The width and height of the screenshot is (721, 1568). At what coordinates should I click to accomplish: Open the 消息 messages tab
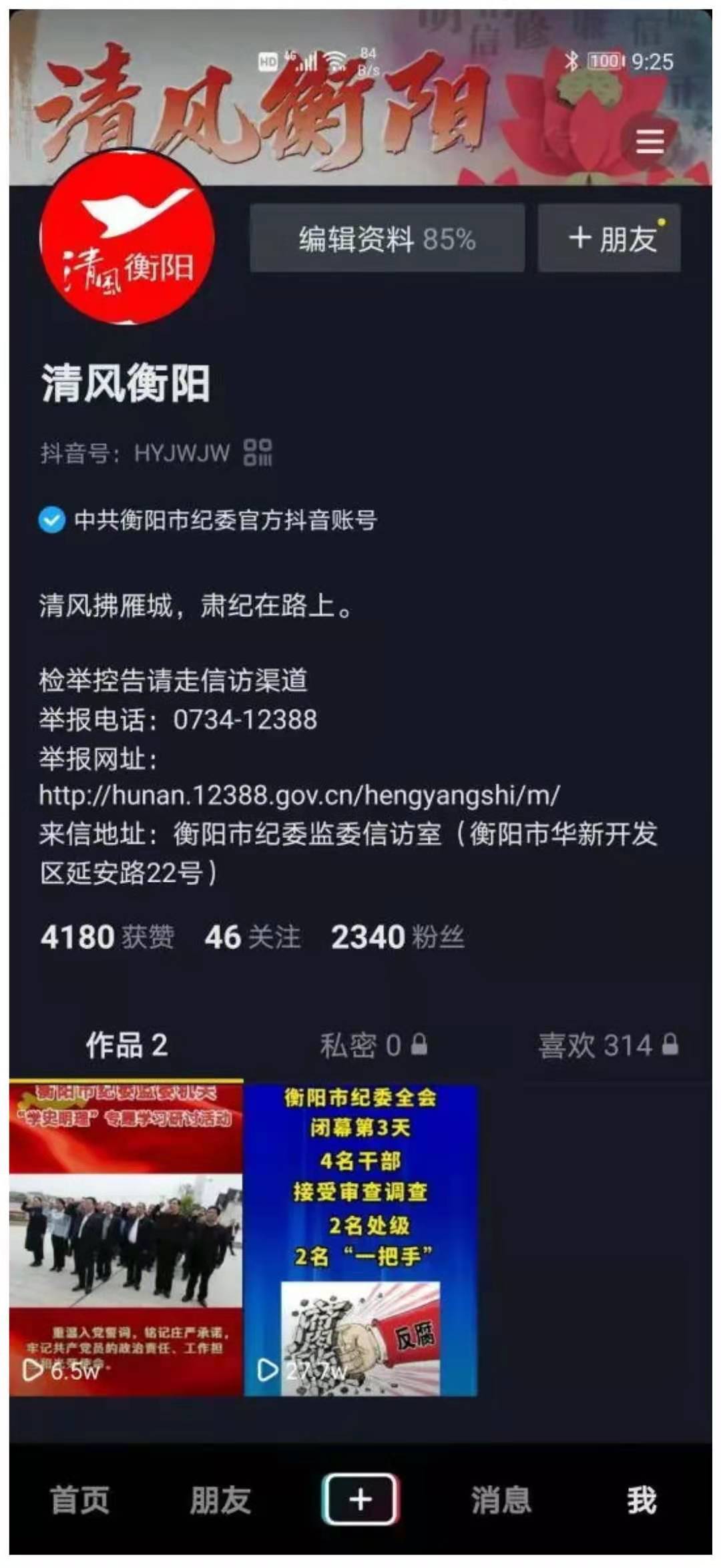(501, 1499)
